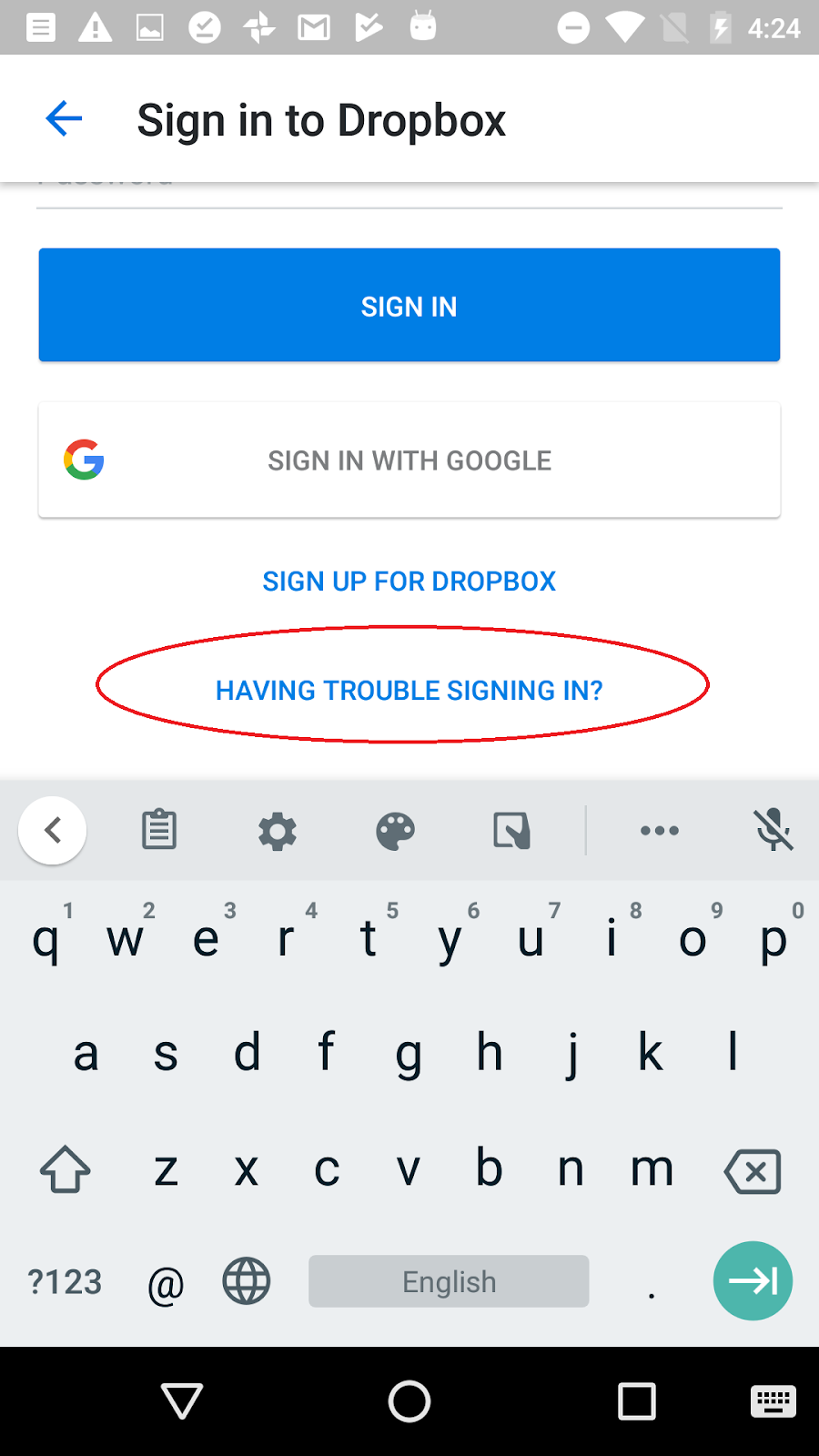Image resolution: width=819 pixels, height=1456 pixels.
Task: Open Sign up for Dropbox link
Action: 409,581
